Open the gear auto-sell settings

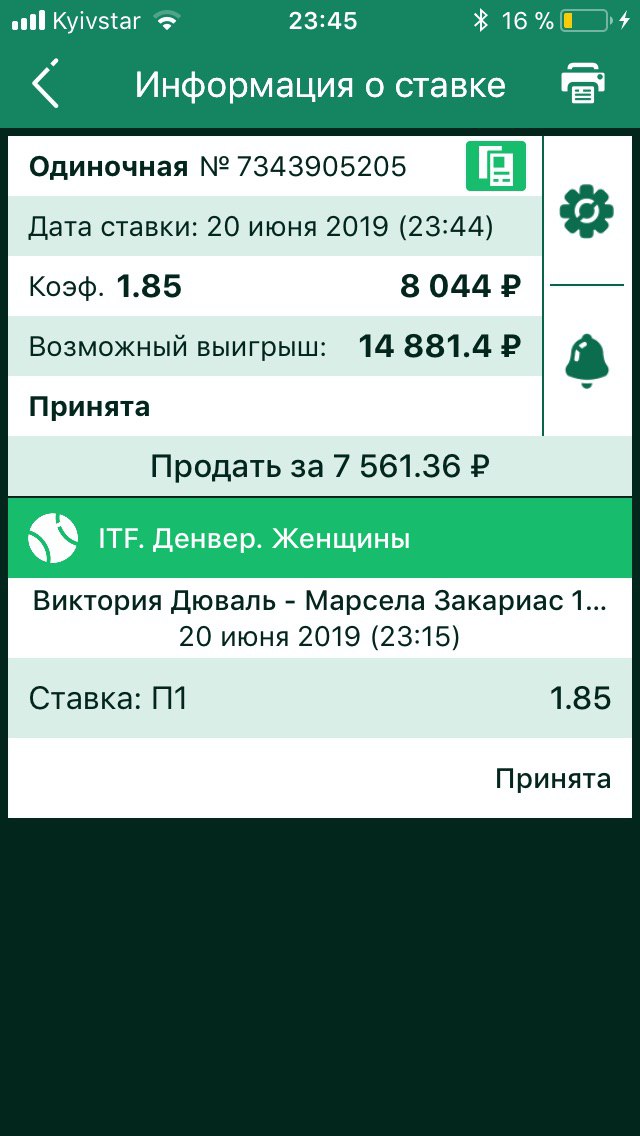coord(587,211)
